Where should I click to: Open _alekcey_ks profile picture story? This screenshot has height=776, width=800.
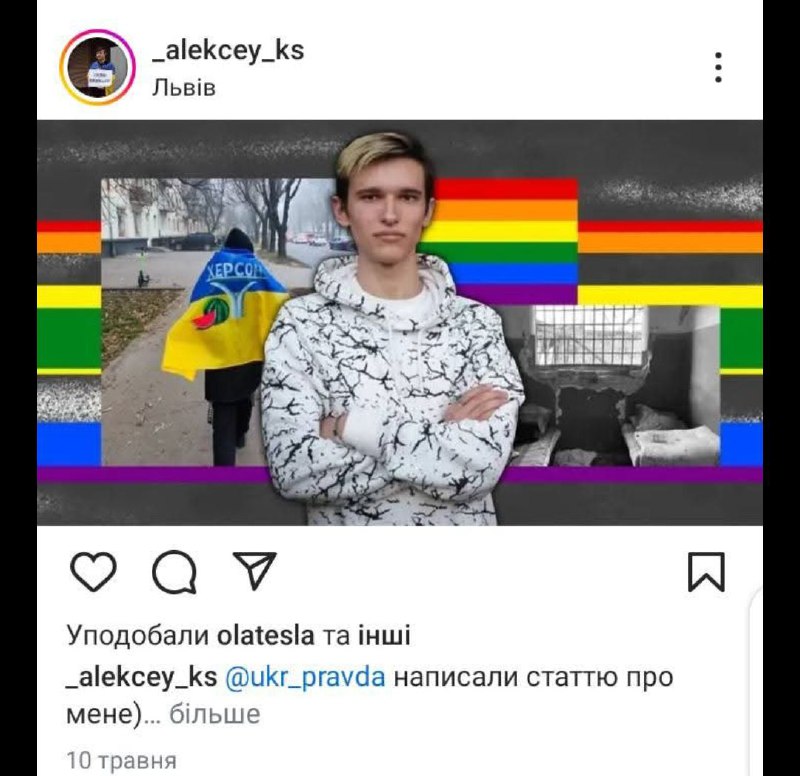click(97, 67)
